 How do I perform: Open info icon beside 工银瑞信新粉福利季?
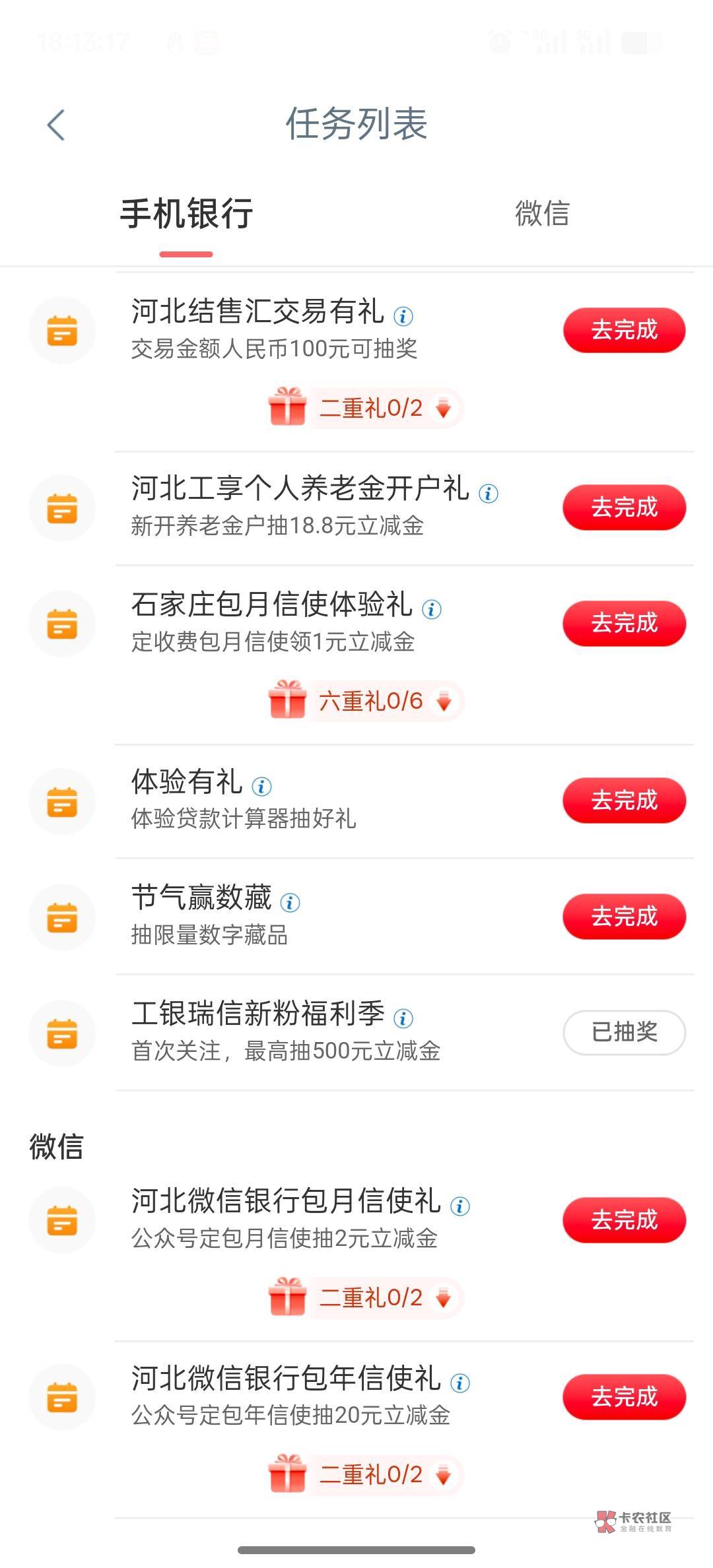click(x=403, y=1018)
